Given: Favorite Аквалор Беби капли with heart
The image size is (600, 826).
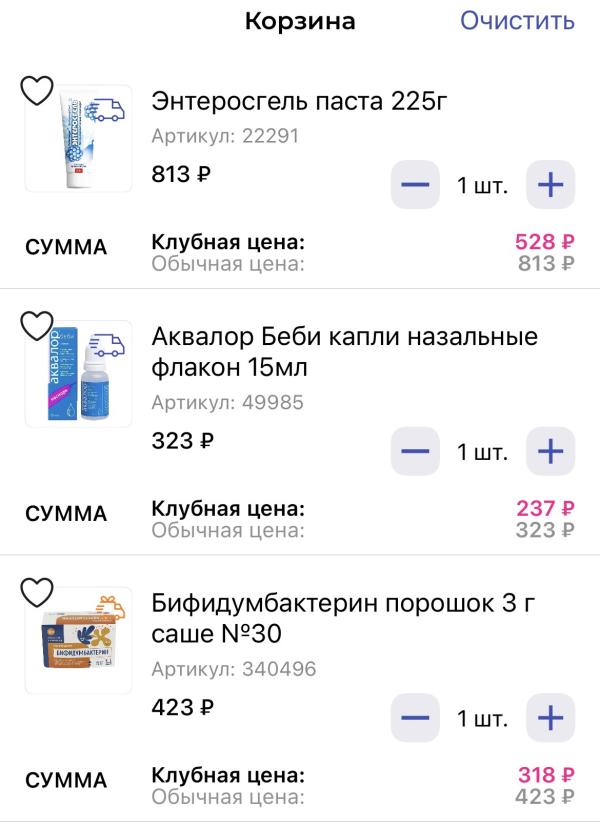Looking at the screenshot, I should tap(37, 325).
